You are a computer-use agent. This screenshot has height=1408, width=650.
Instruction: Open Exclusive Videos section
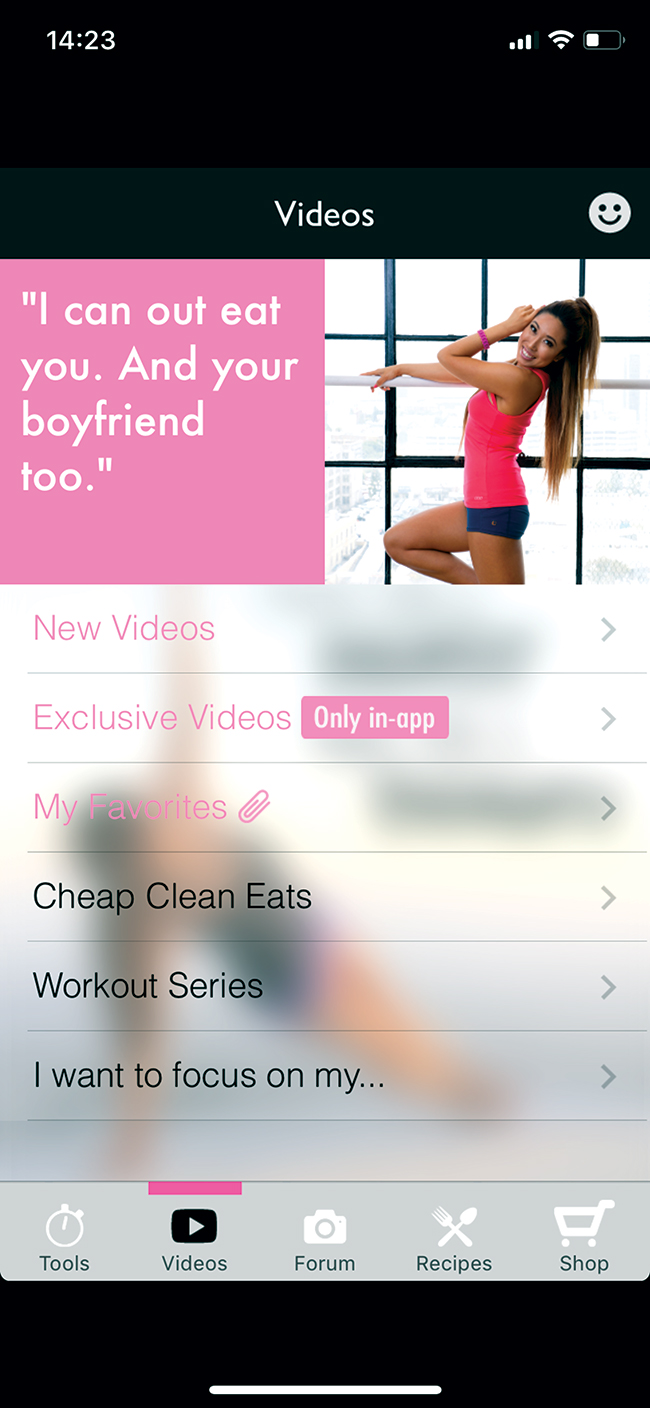(x=325, y=718)
